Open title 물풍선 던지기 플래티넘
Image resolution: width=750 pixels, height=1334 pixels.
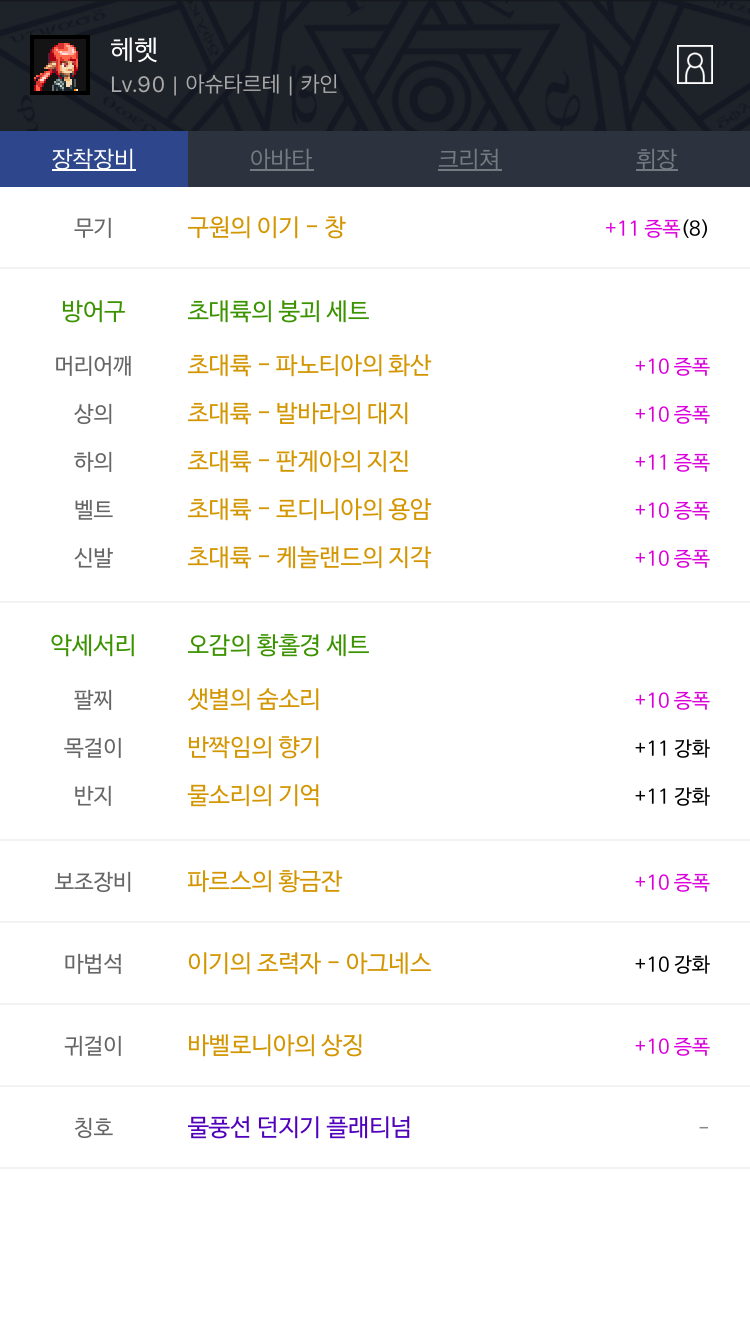[299, 1127]
